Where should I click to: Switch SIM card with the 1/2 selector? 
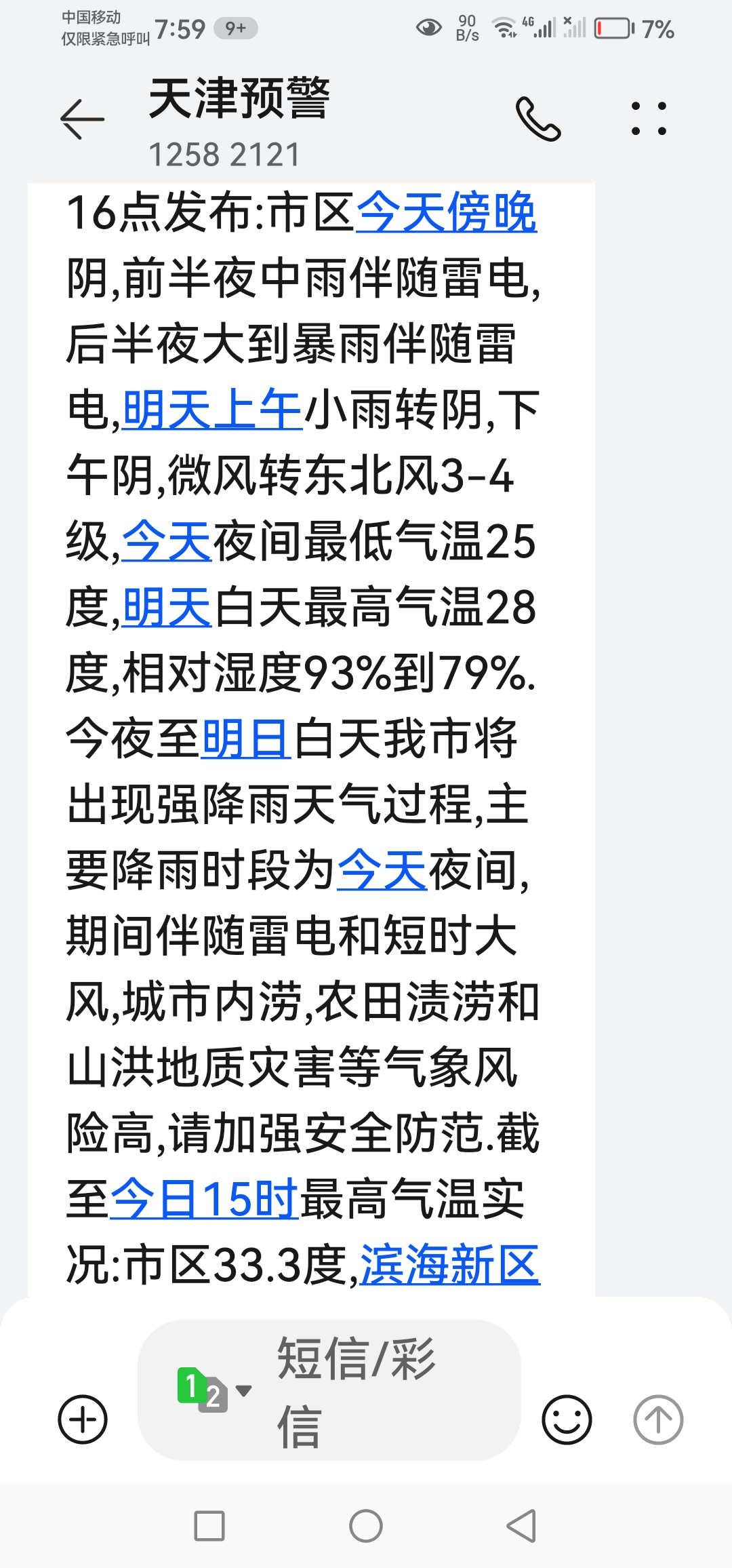[213, 1390]
